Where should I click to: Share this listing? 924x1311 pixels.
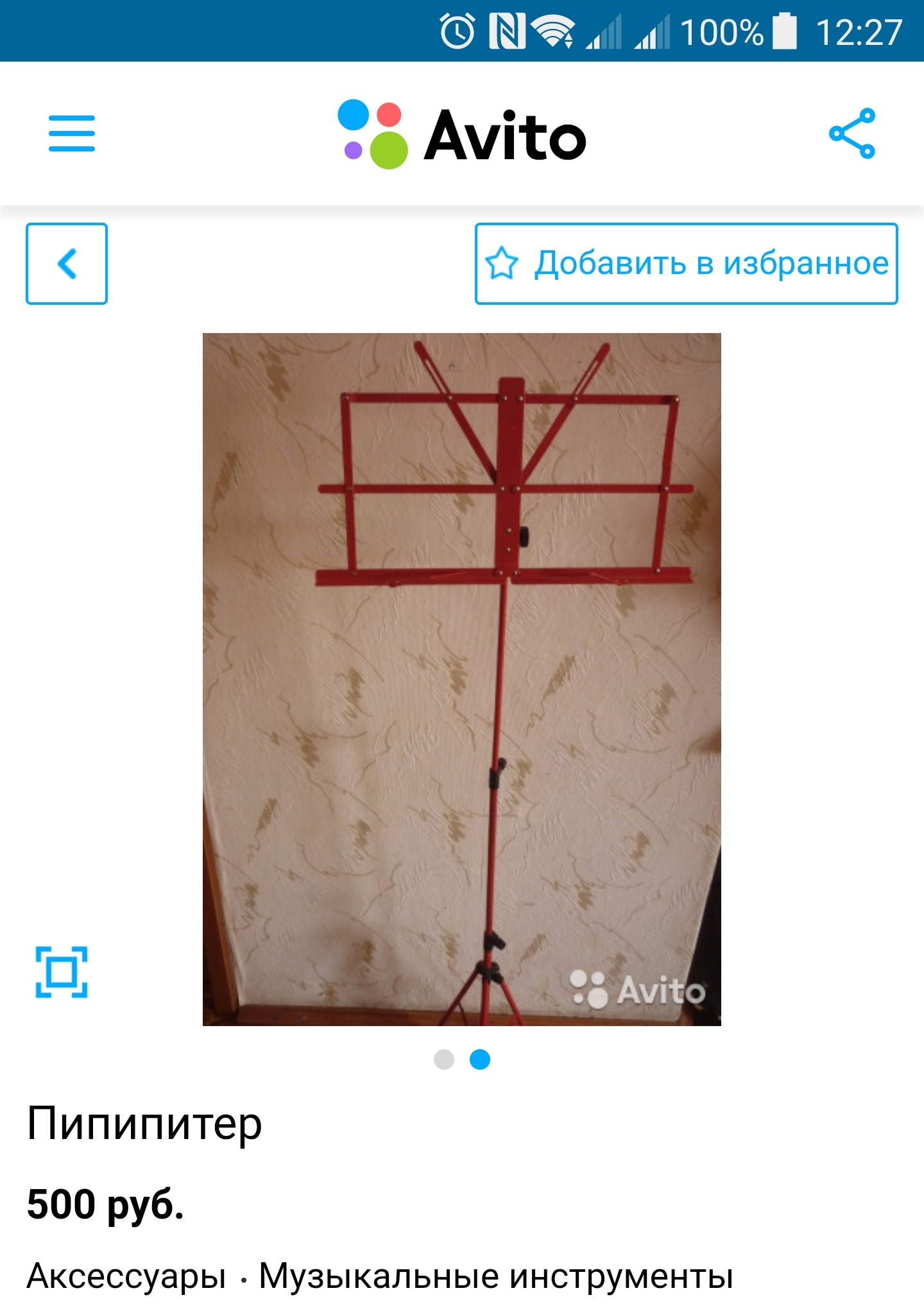coord(852,133)
